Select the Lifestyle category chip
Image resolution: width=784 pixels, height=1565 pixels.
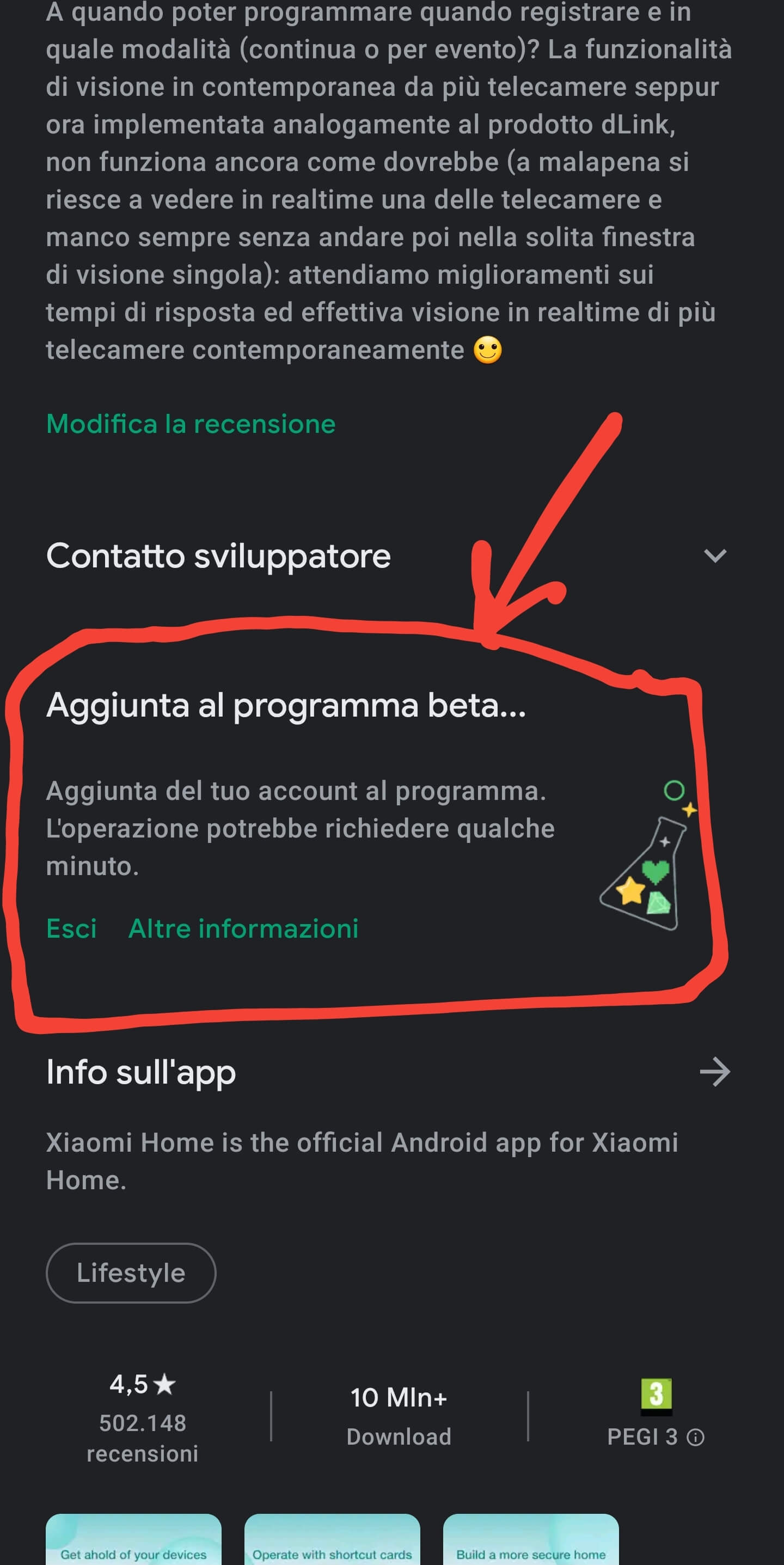(x=131, y=1273)
